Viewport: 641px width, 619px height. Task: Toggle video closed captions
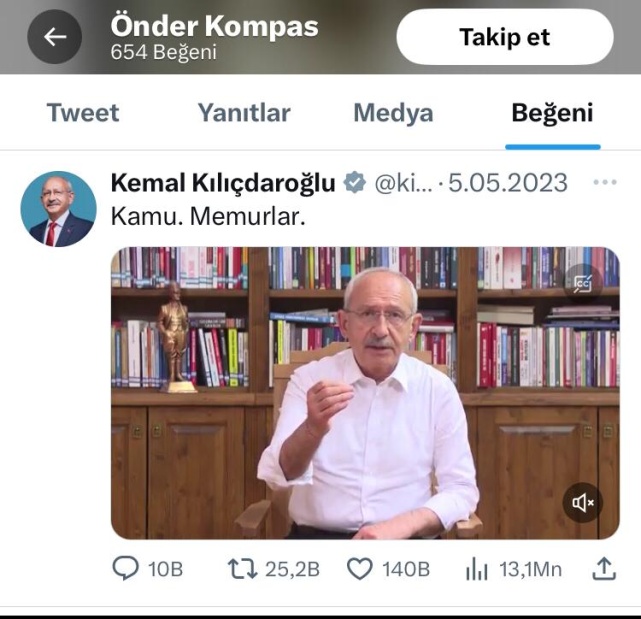point(582,284)
